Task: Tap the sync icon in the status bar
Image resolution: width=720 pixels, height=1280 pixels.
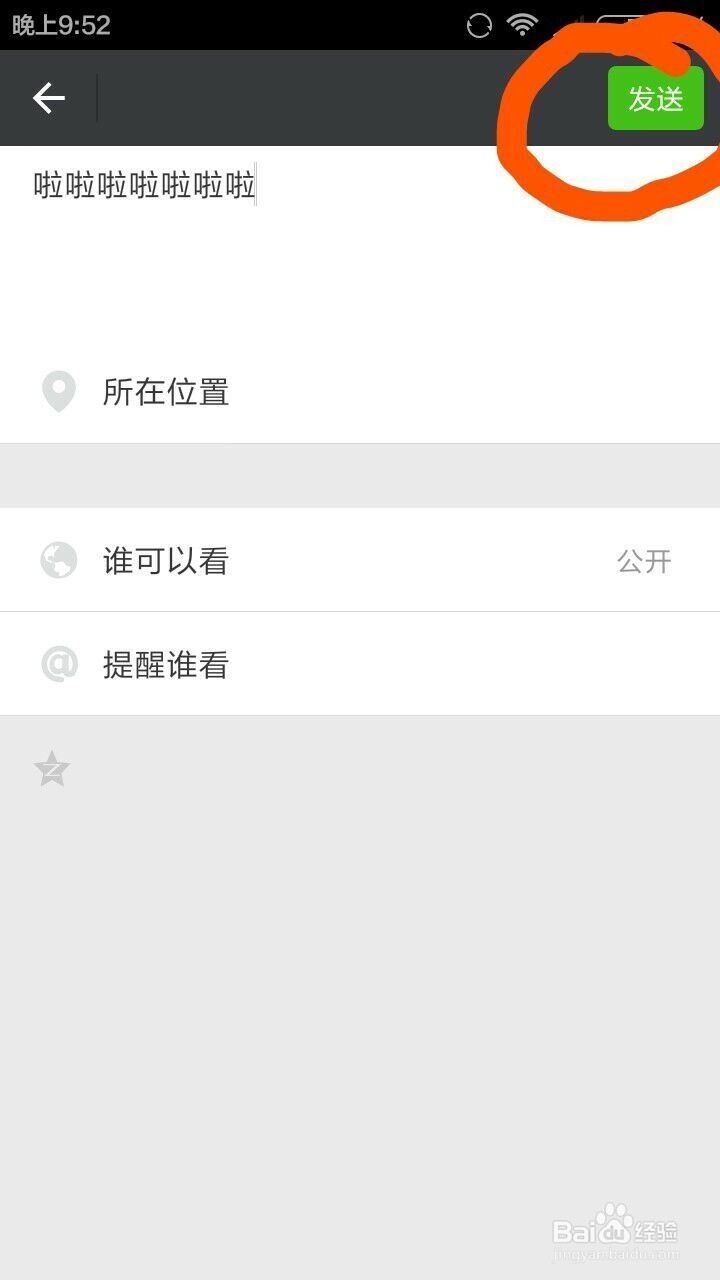Action: (478, 22)
